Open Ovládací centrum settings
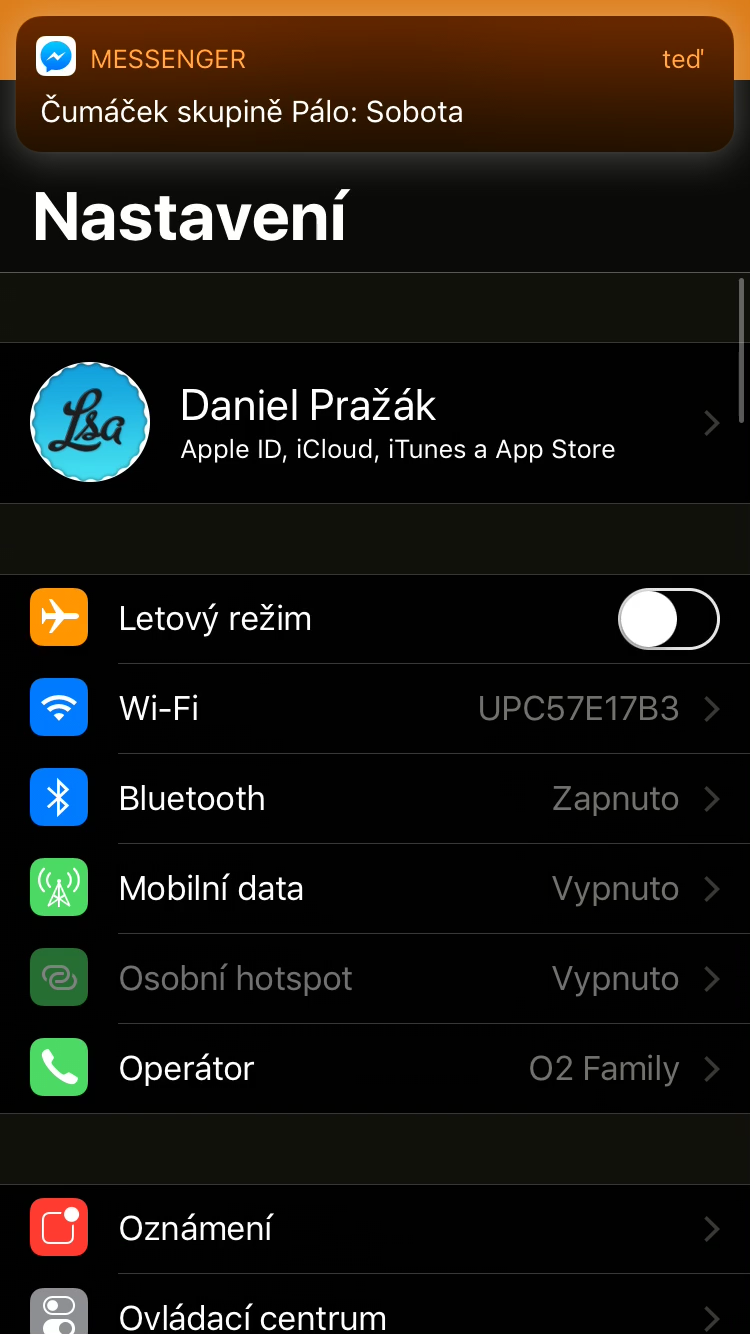Viewport: 750px width, 1334px height. [375, 1312]
